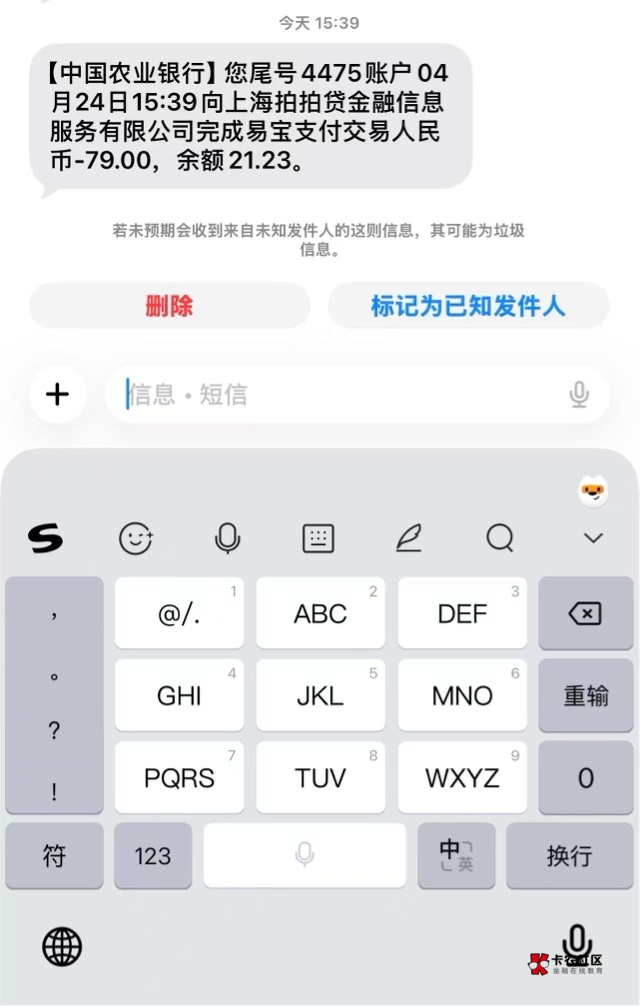Open handwriting input feather icon

point(408,539)
